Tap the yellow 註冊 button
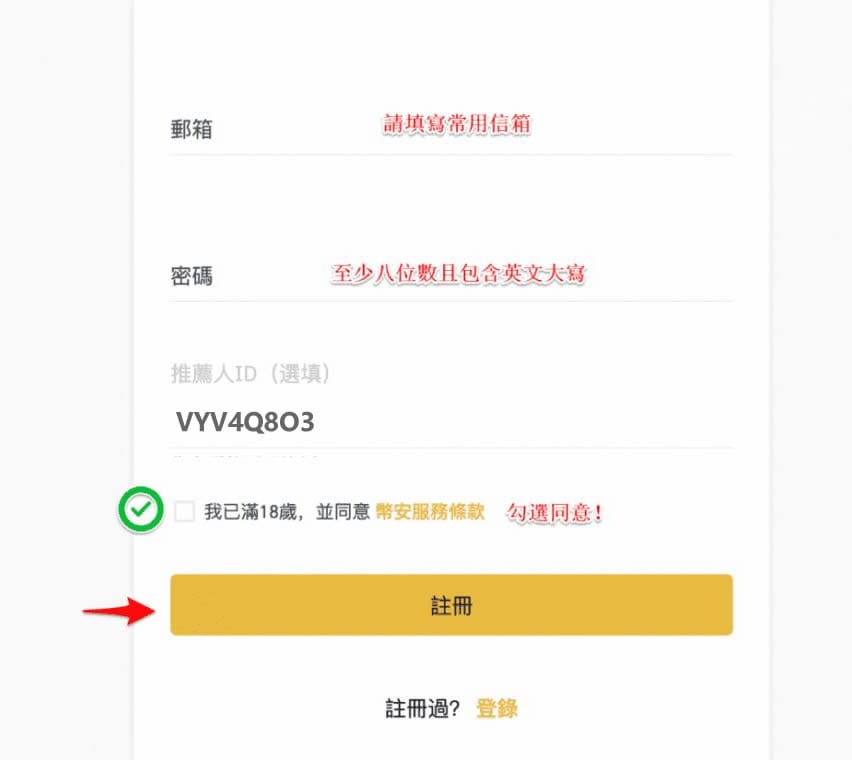This screenshot has width=852, height=760. (451, 605)
